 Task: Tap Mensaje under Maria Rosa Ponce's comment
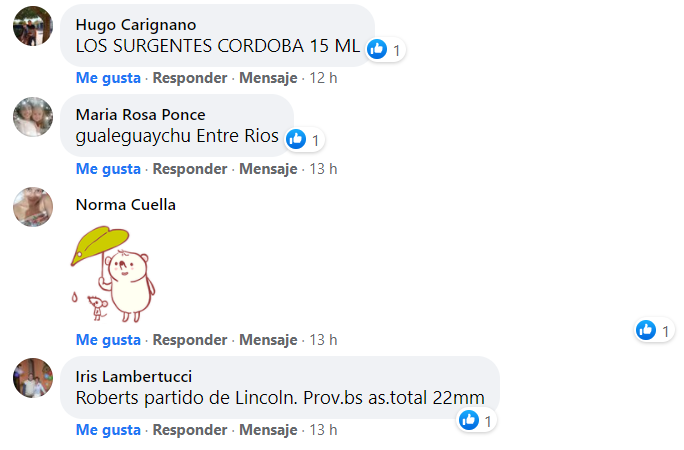pos(268,169)
